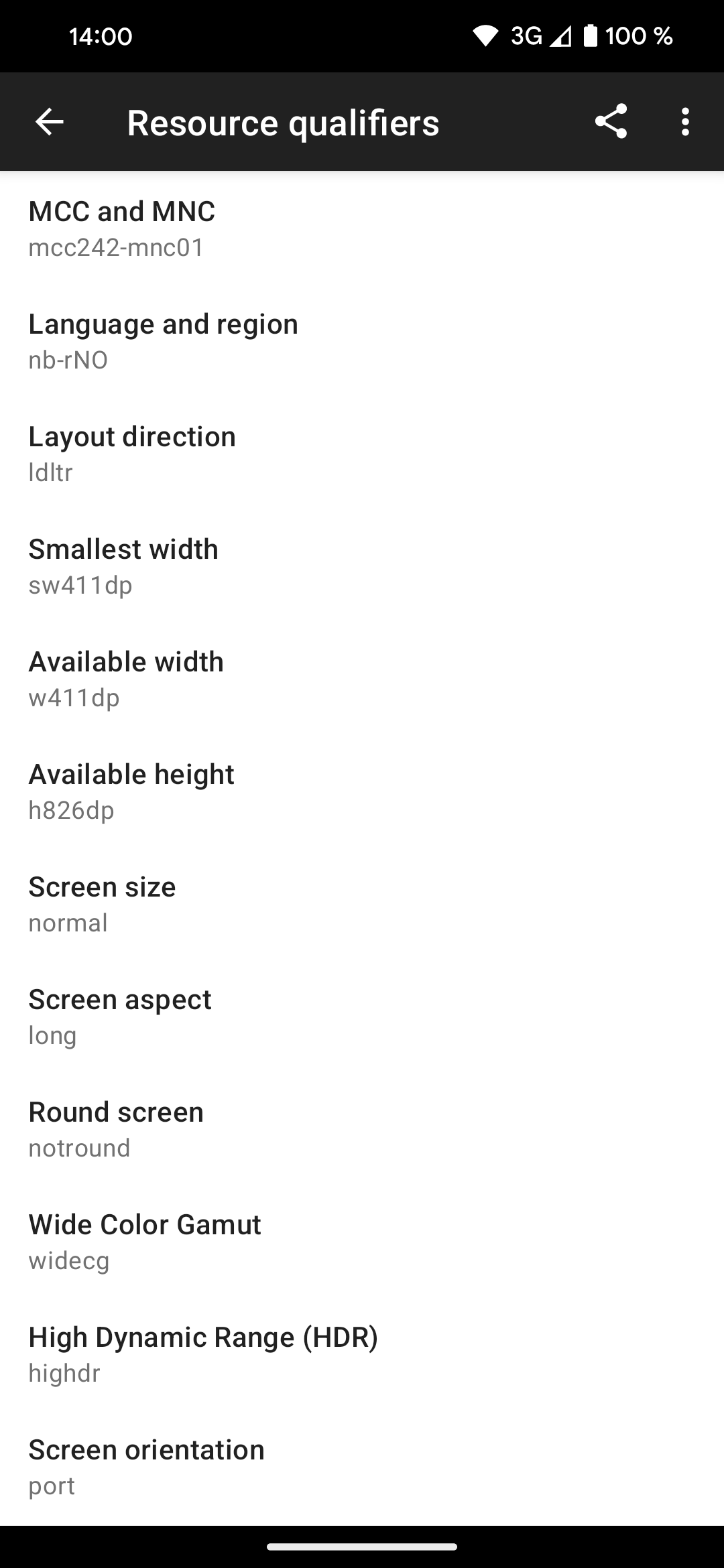This screenshot has width=724, height=1568.
Task: Select the Available width row
Action: tap(362, 679)
